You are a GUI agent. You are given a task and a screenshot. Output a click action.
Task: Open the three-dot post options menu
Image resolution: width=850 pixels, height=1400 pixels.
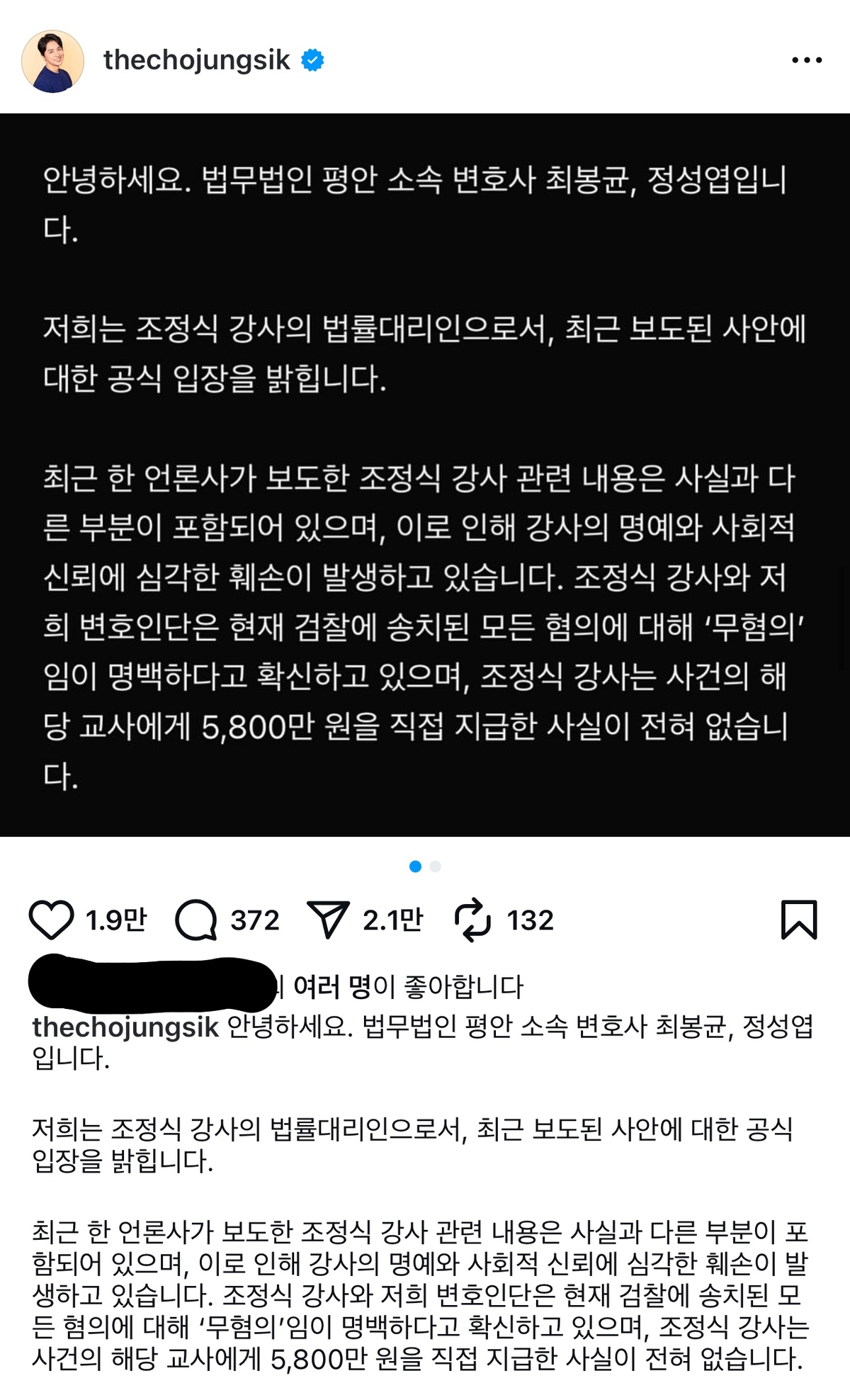click(807, 61)
